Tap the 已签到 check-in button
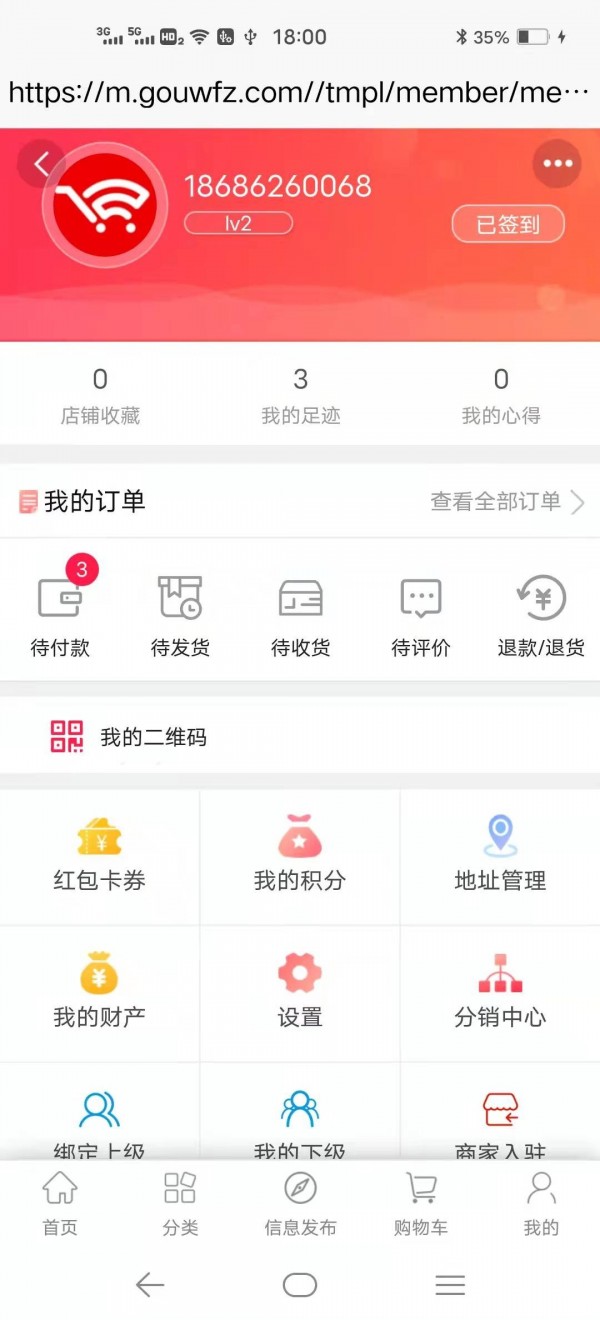This screenshot has height=1320, width=600. click(508, 225)
